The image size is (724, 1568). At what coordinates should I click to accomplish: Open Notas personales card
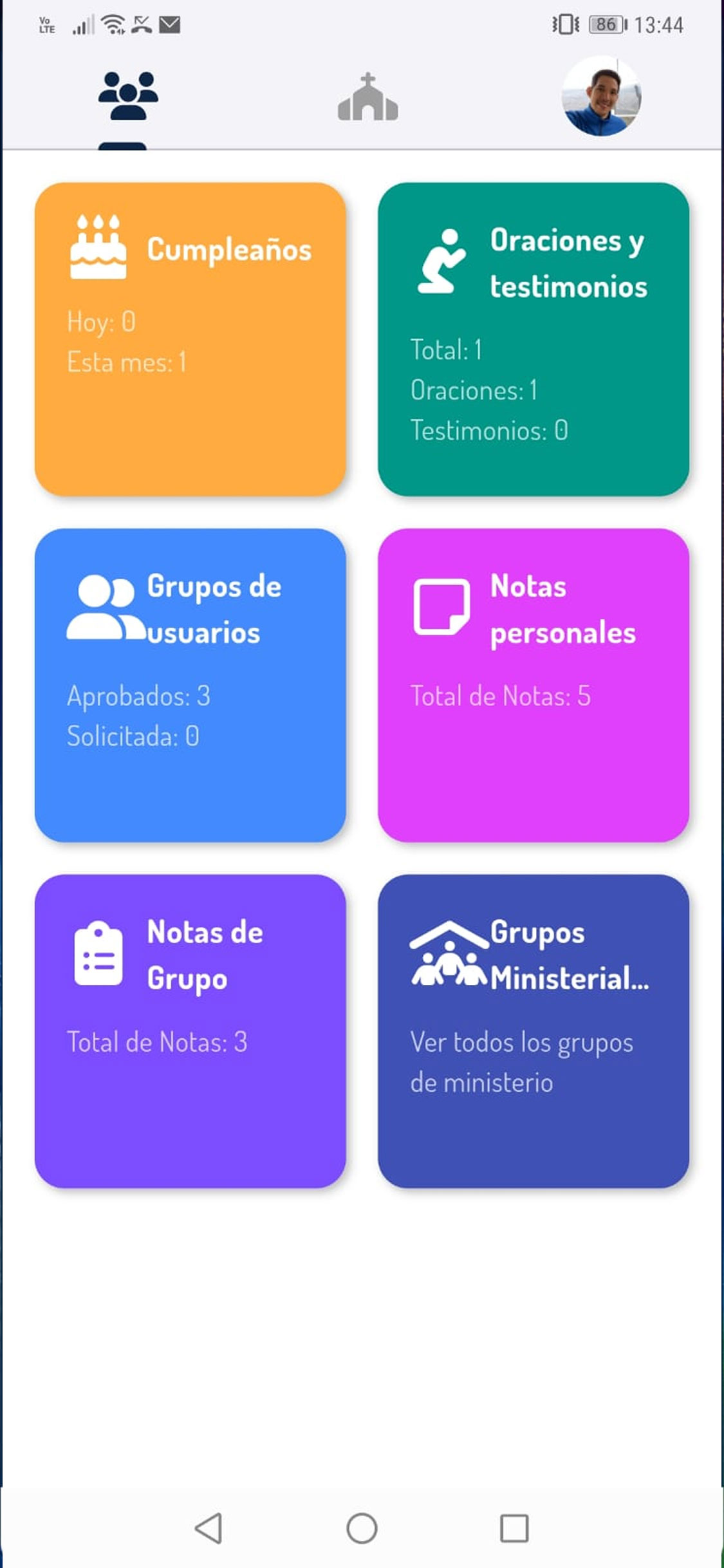click(x=534, y=685)
